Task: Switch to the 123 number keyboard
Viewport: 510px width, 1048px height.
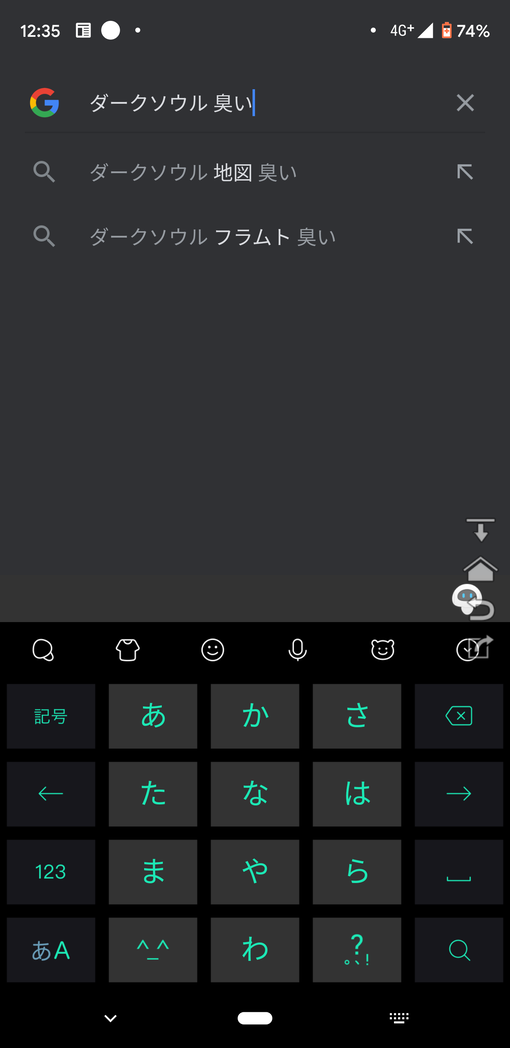Action: coord(51,872)
